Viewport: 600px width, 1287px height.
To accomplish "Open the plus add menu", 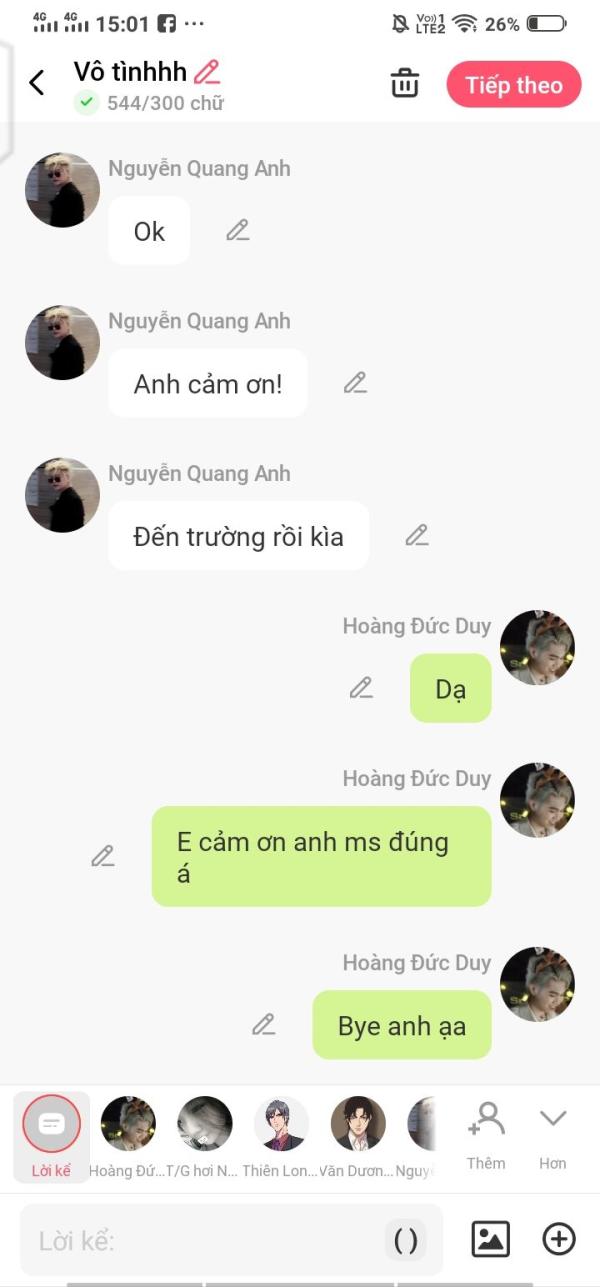I will 559,1240.
